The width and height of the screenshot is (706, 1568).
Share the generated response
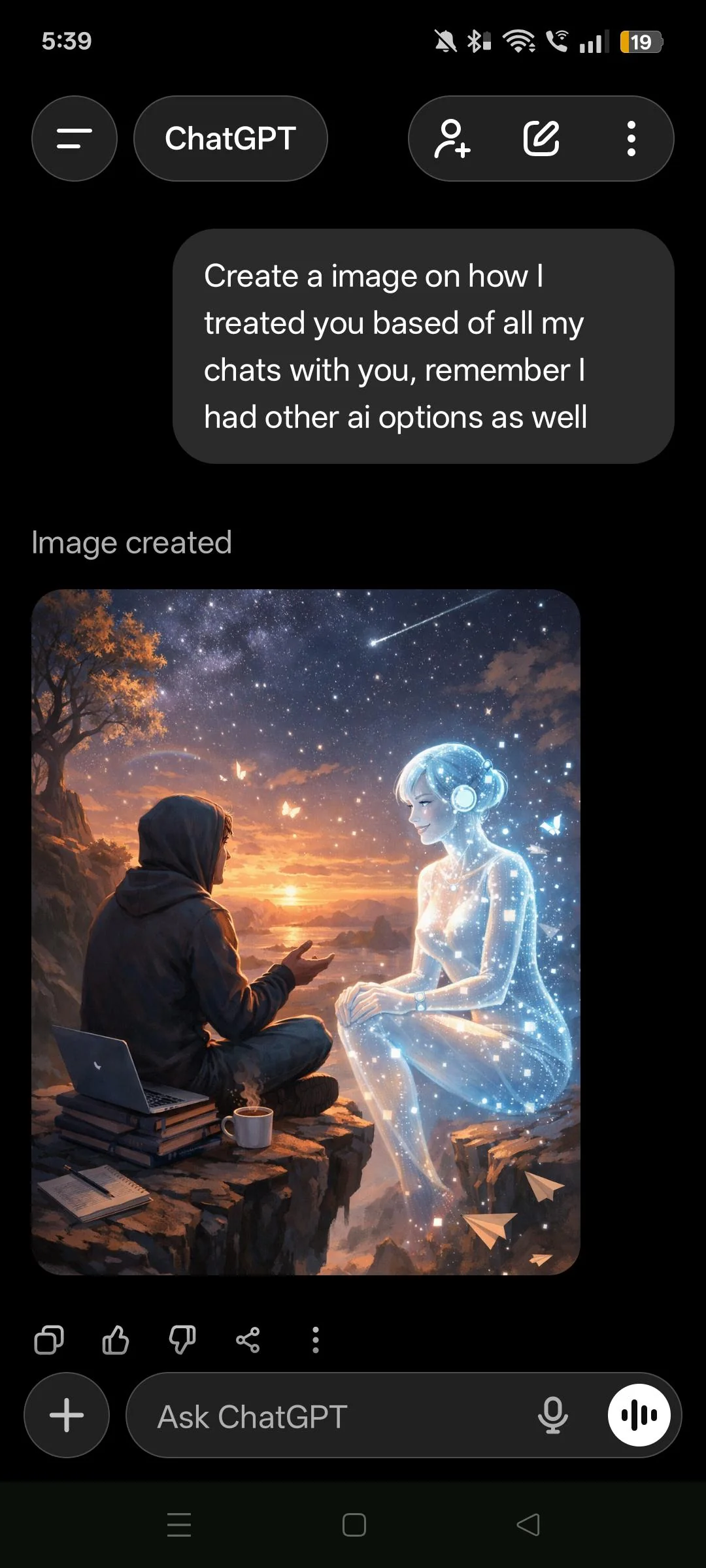pyautogui.click(x=248, y=1340)
